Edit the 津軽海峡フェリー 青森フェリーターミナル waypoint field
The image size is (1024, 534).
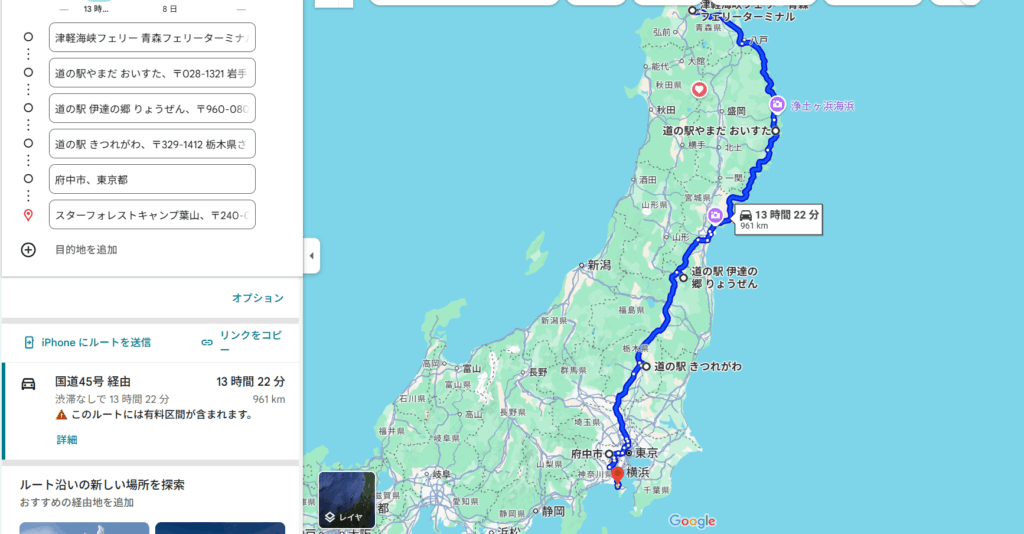pyautogui.click(x=152, y=37)
